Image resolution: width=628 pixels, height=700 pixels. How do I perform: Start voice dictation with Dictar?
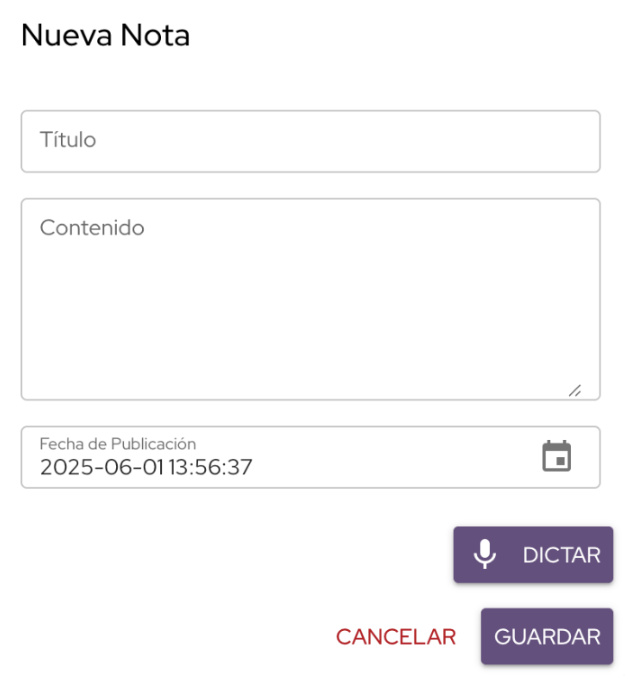pyautogui.click(x=532, y=555)
